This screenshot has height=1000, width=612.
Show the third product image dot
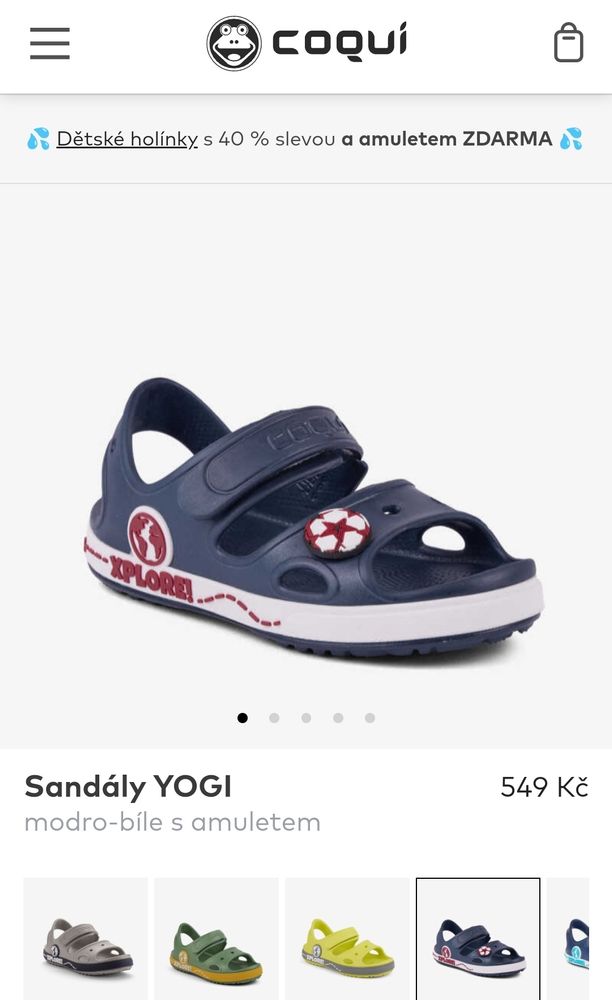click(x=306, y=718)
